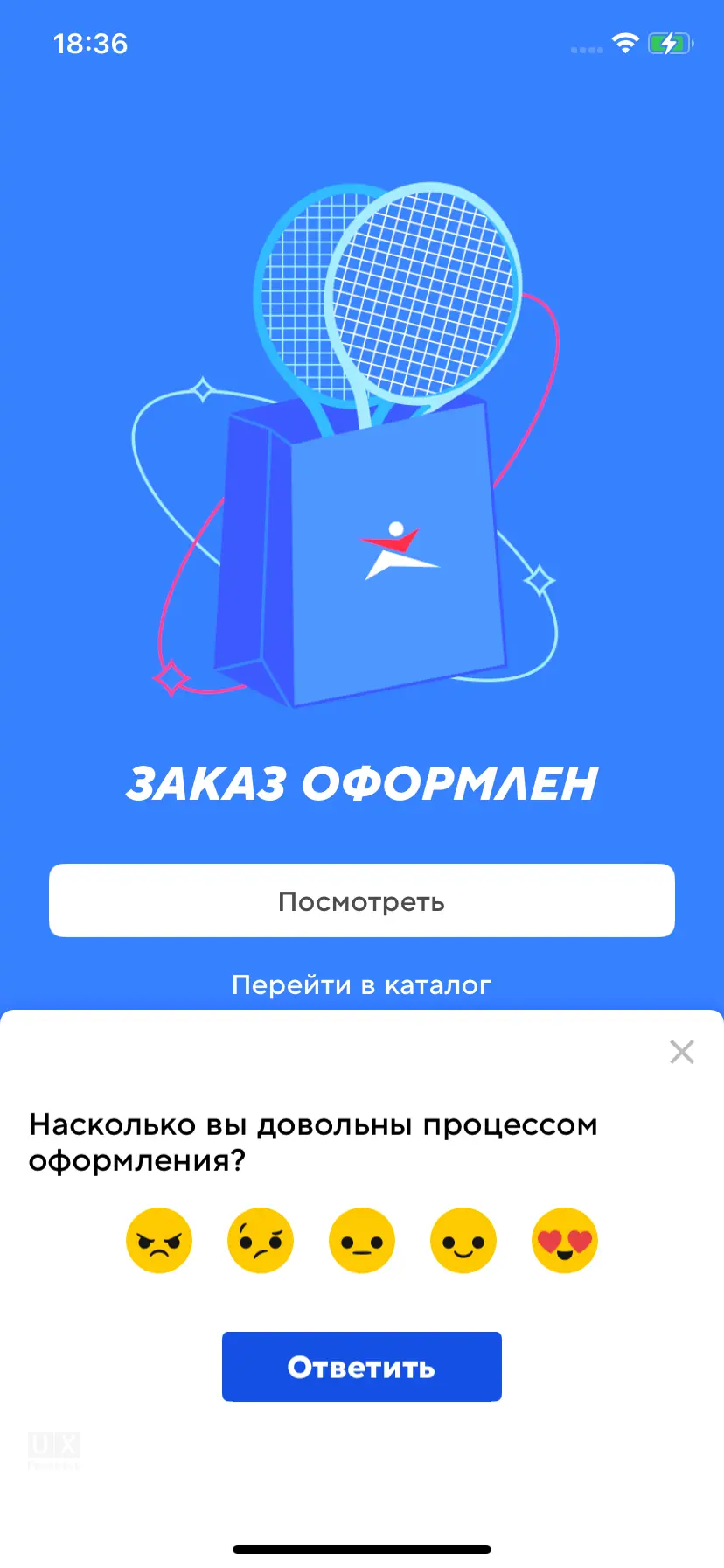
Task: Tap the Посмотреть button
Action: click(x=361, y=900)
